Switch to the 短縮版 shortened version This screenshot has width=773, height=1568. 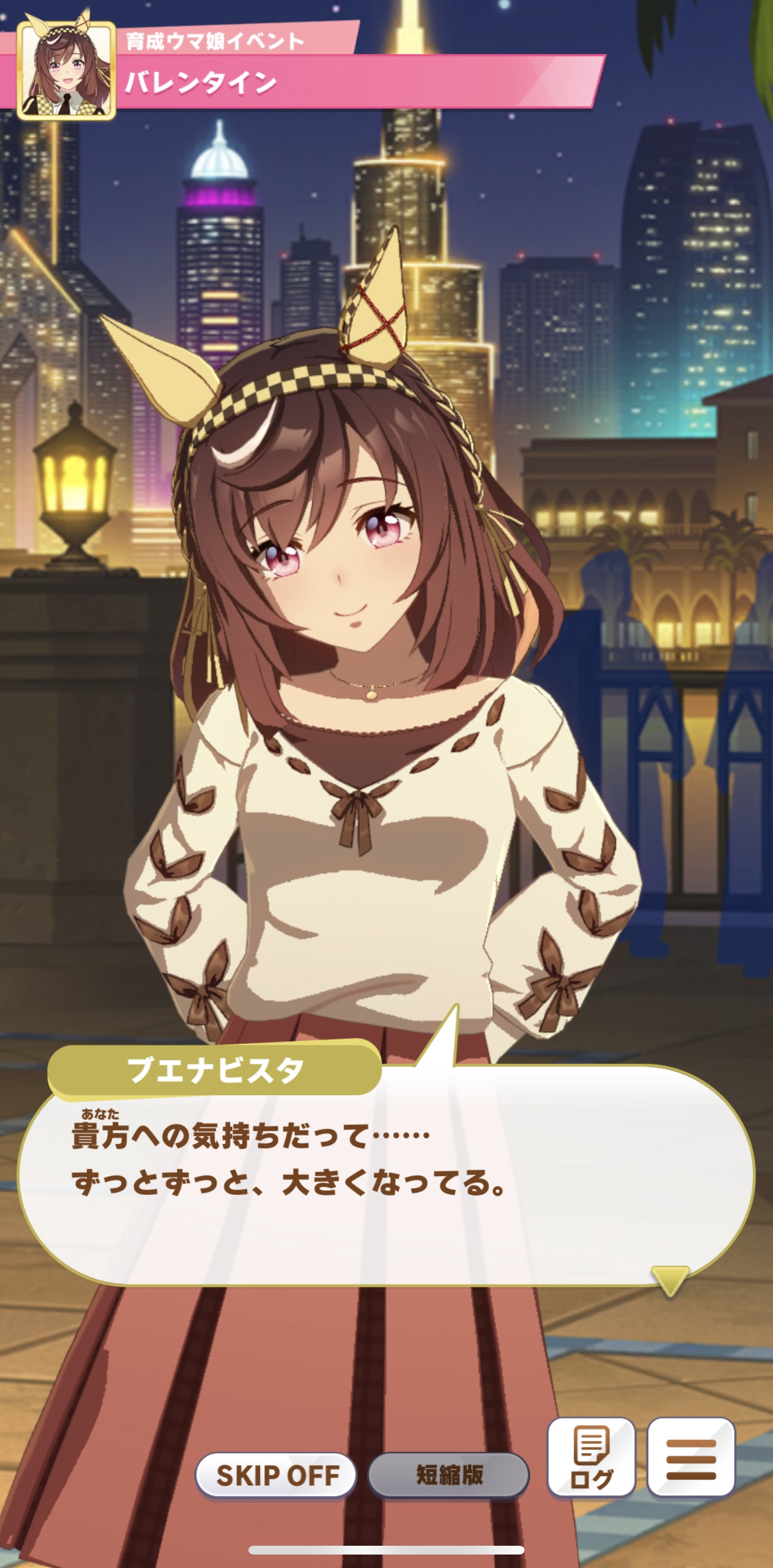click(x=449, y=1475)
